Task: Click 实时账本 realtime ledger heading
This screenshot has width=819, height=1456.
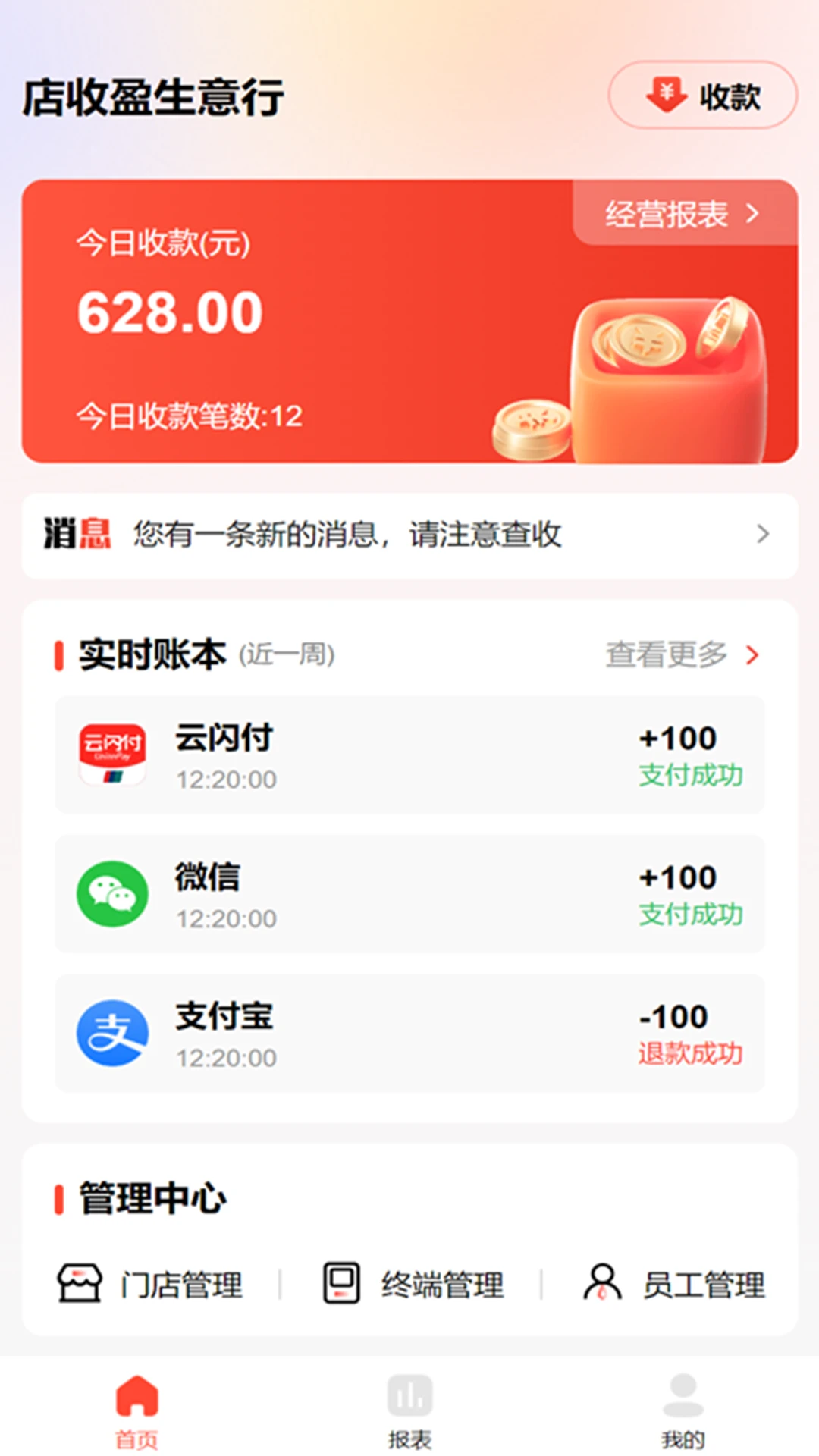Action: [149, 654]
